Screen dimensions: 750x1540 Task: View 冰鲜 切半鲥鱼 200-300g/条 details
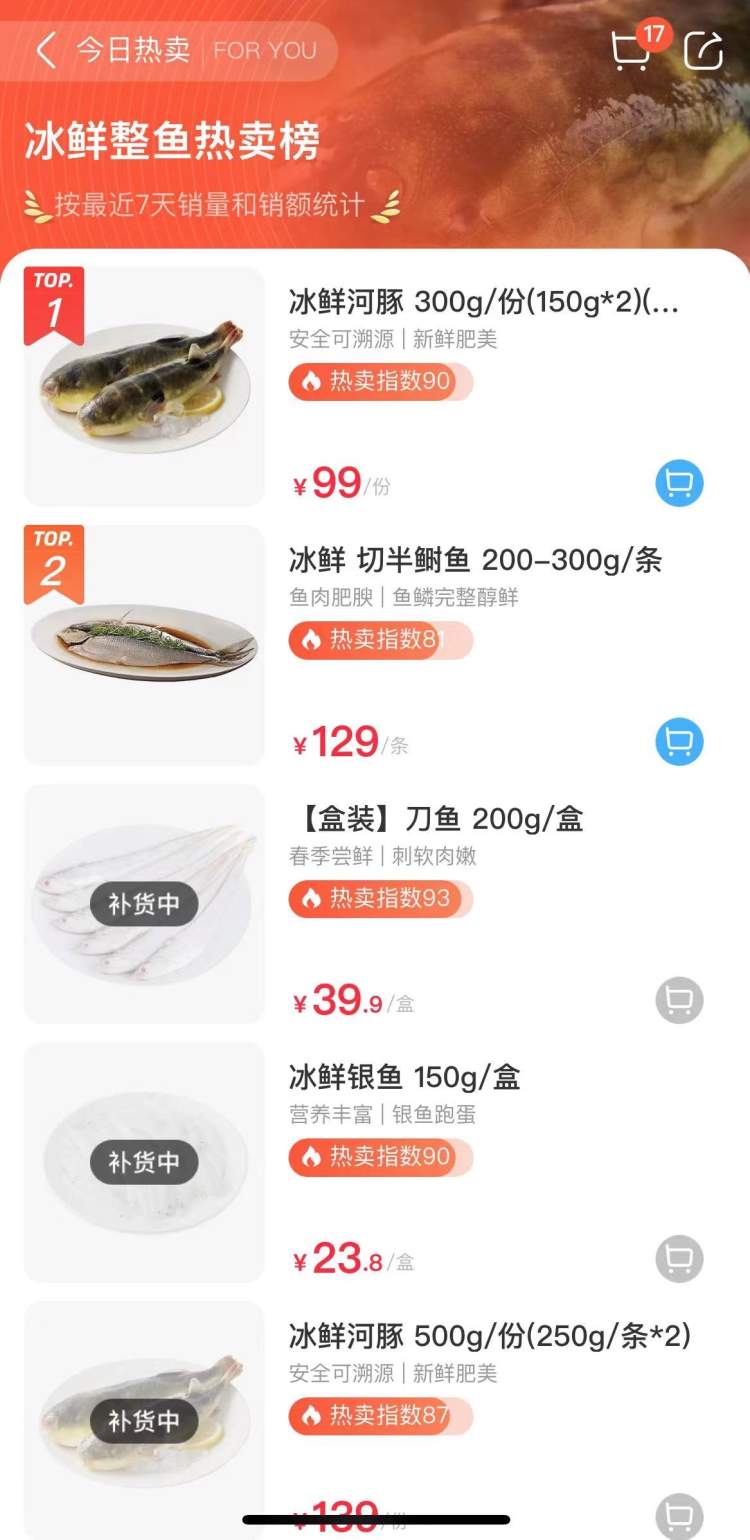(x=475, y=560)
